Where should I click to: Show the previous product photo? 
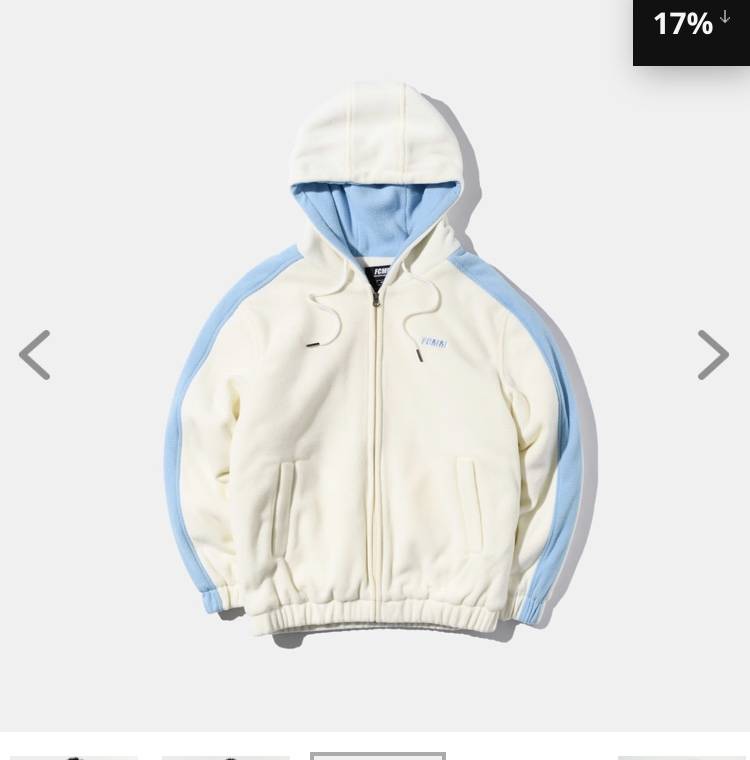35,355
